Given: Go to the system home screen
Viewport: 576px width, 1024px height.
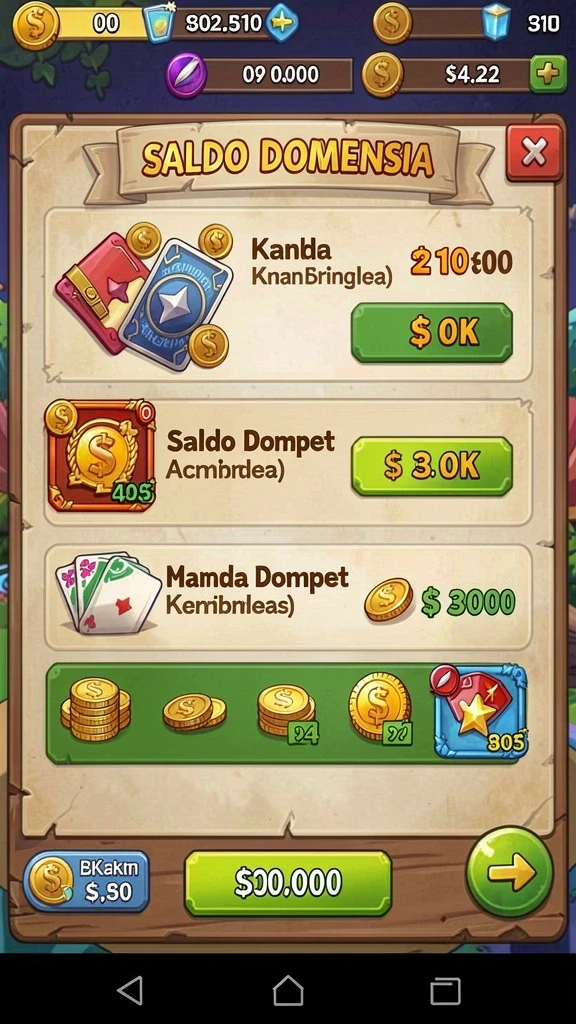Looking at the screenshot, I should [288, 990].
